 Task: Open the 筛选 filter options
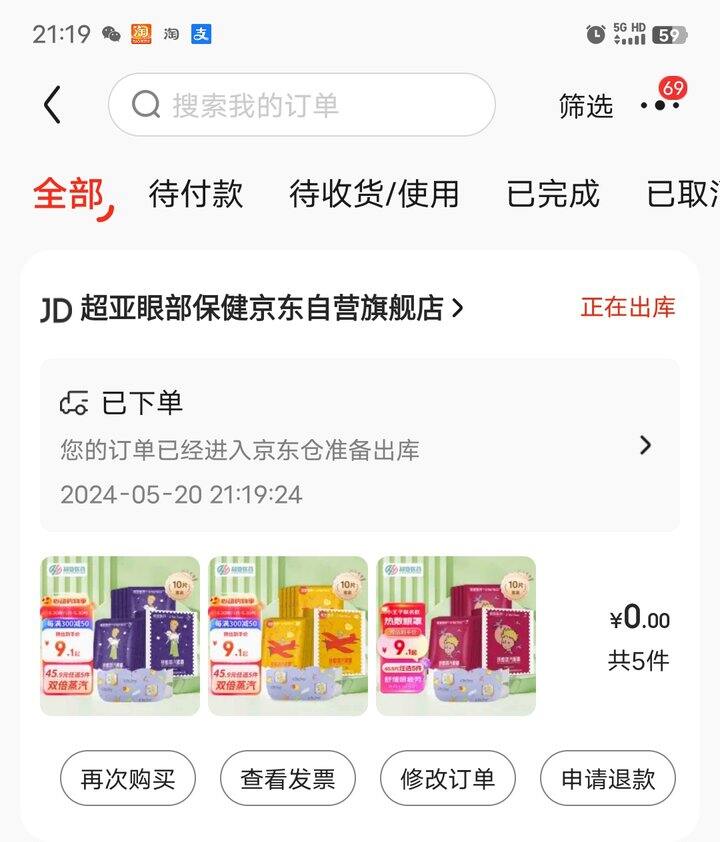click(x=586, y=106)
